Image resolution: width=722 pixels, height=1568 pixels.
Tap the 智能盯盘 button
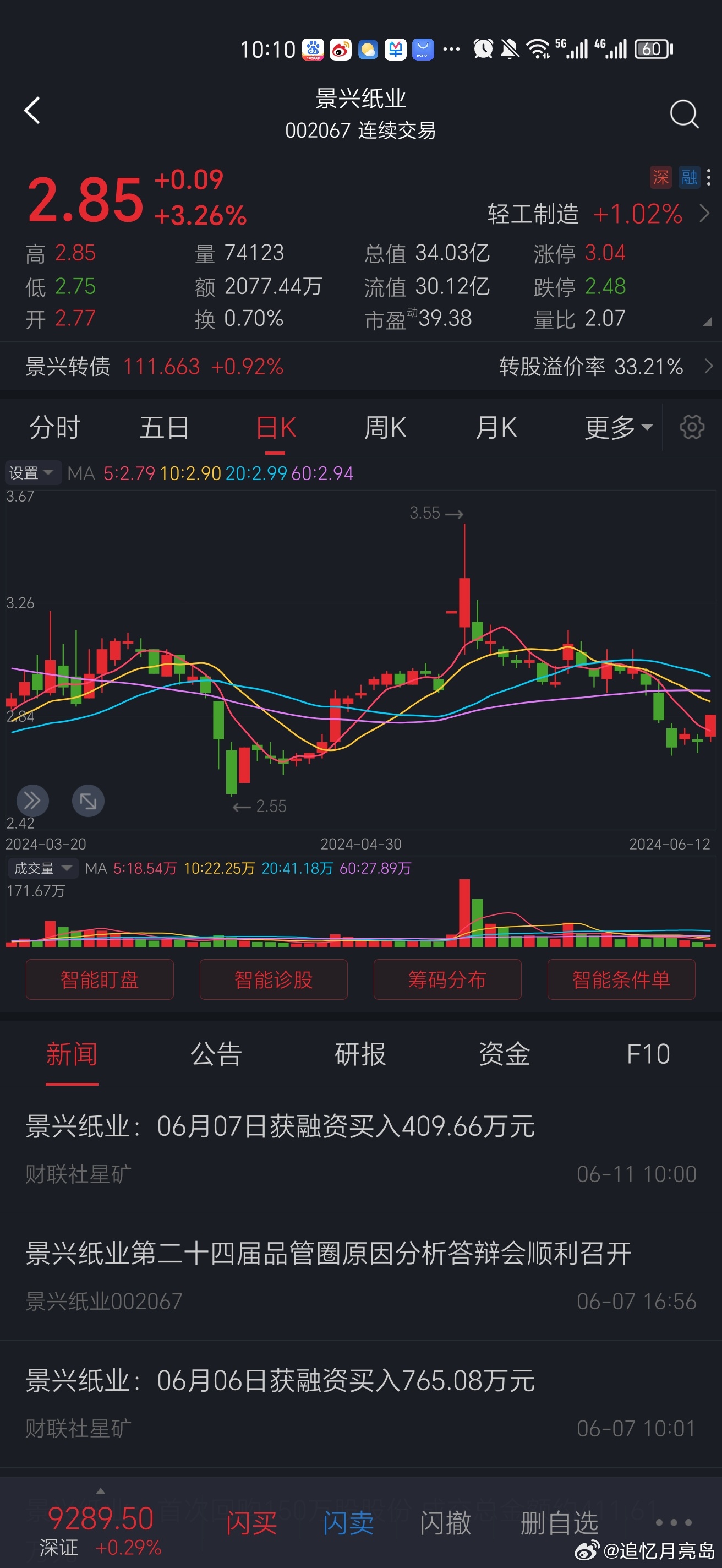[100, 979]
